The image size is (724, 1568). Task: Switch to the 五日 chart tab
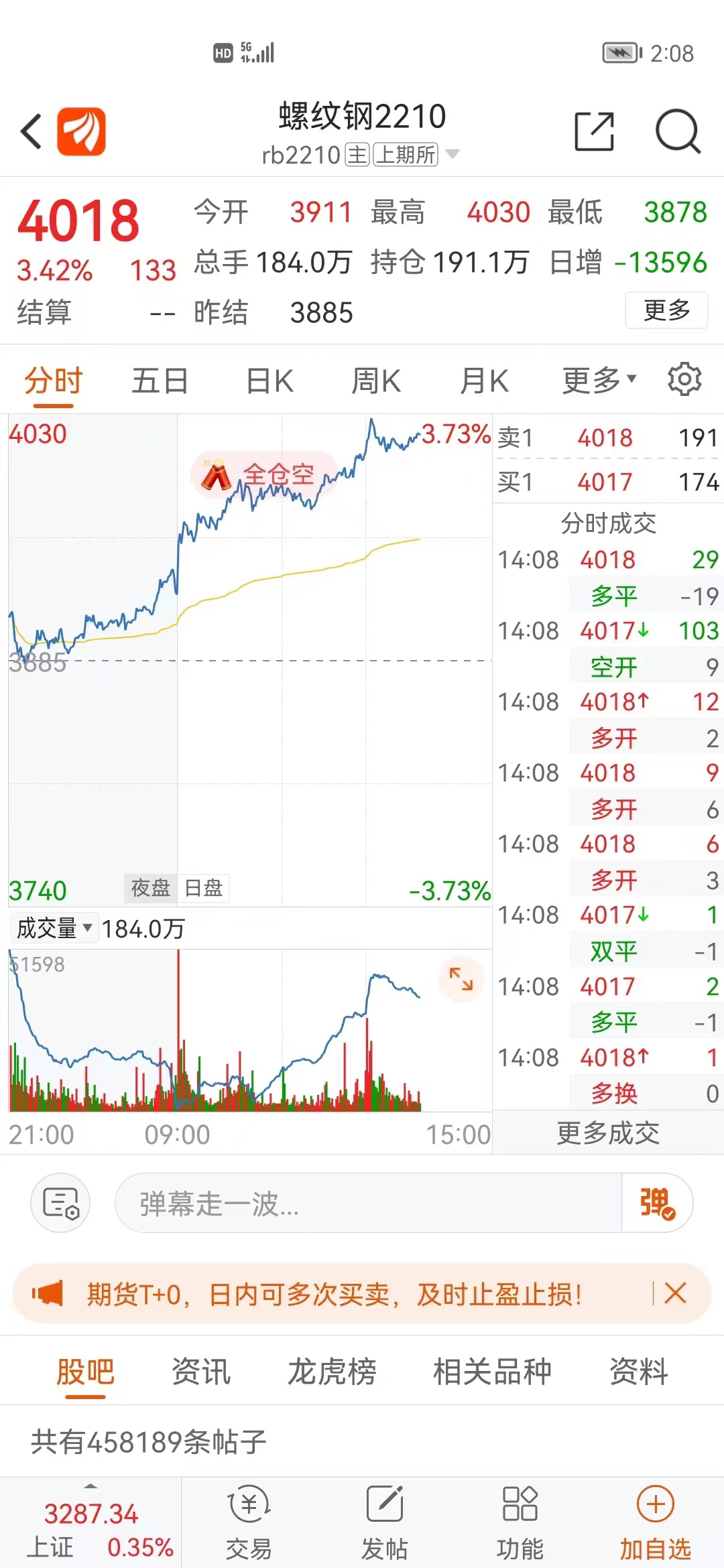click(x=160, y=381)
